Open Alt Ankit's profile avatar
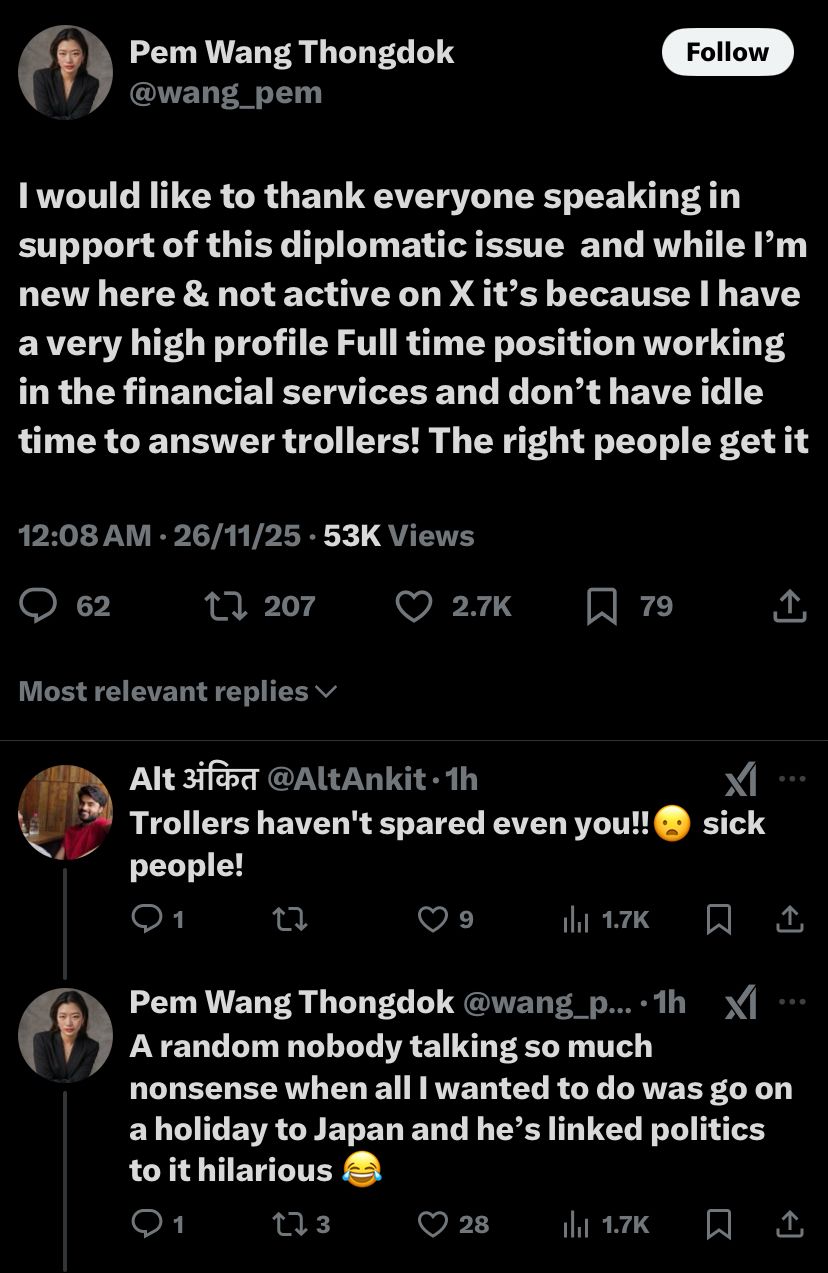The height and width of the screenshot is (1273, 828). point(66,812)
